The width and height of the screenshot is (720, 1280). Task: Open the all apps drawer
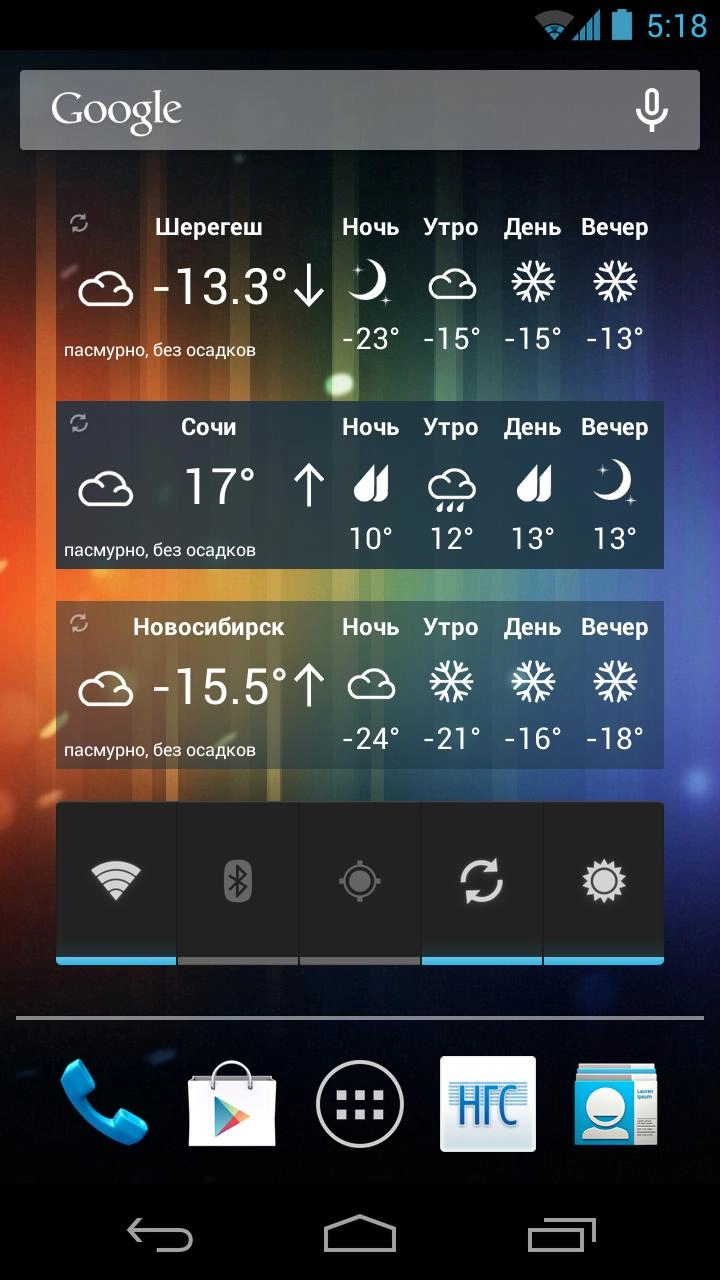coord(360,1103)
